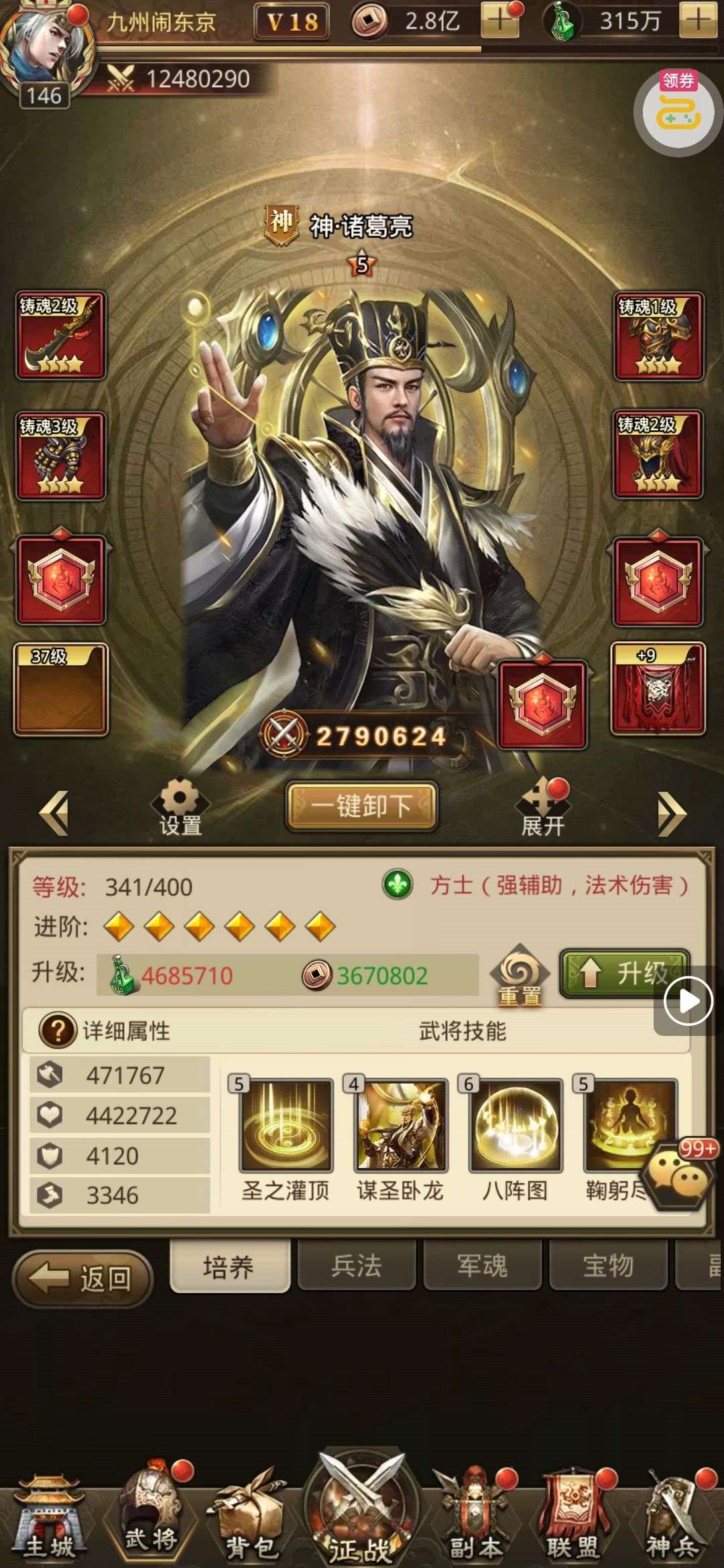Viewport: 724px width, 1568px height.
Task: Open 背包 in the bottom navigation
Action: [251, 1517]
